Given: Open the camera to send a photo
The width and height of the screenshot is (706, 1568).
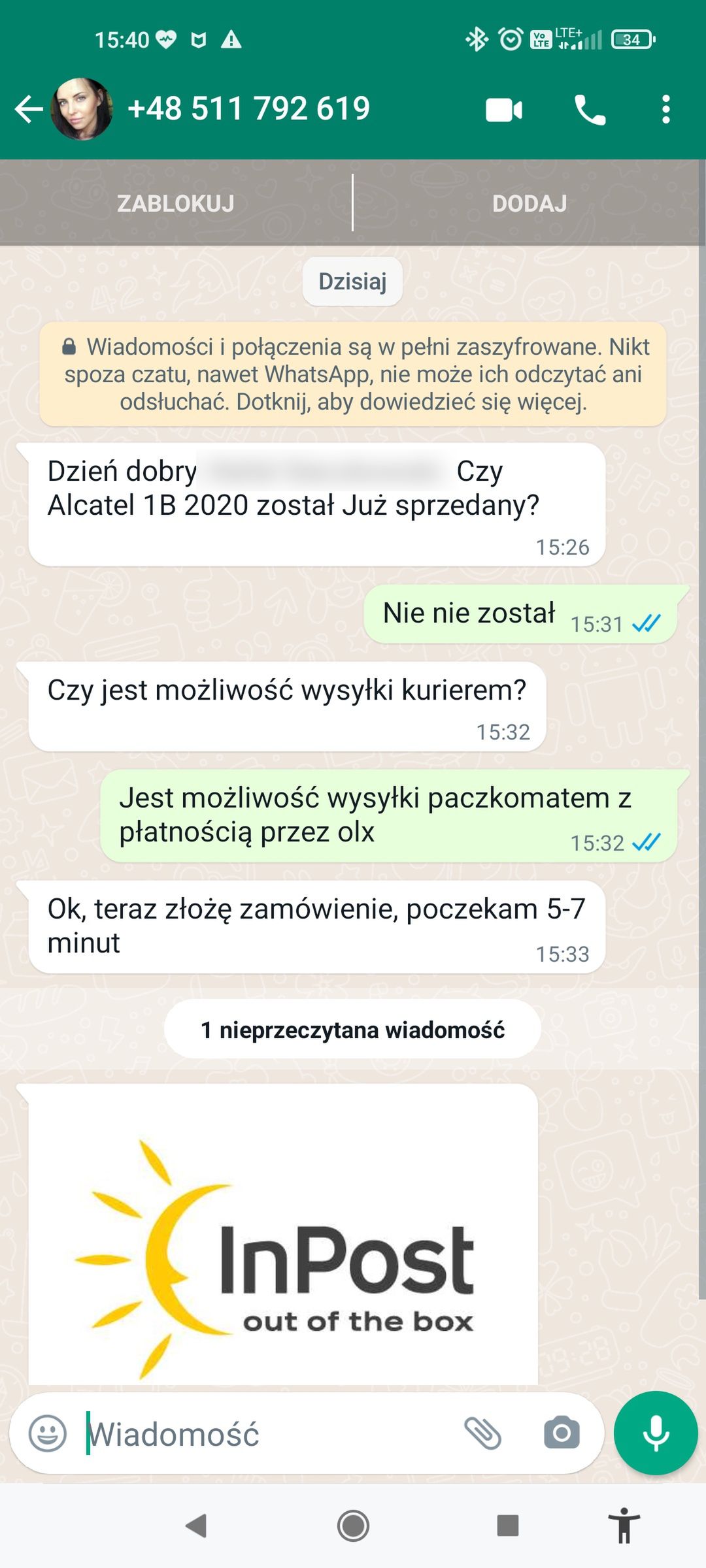Looking at the screenshot, I should click(562, 1431).
